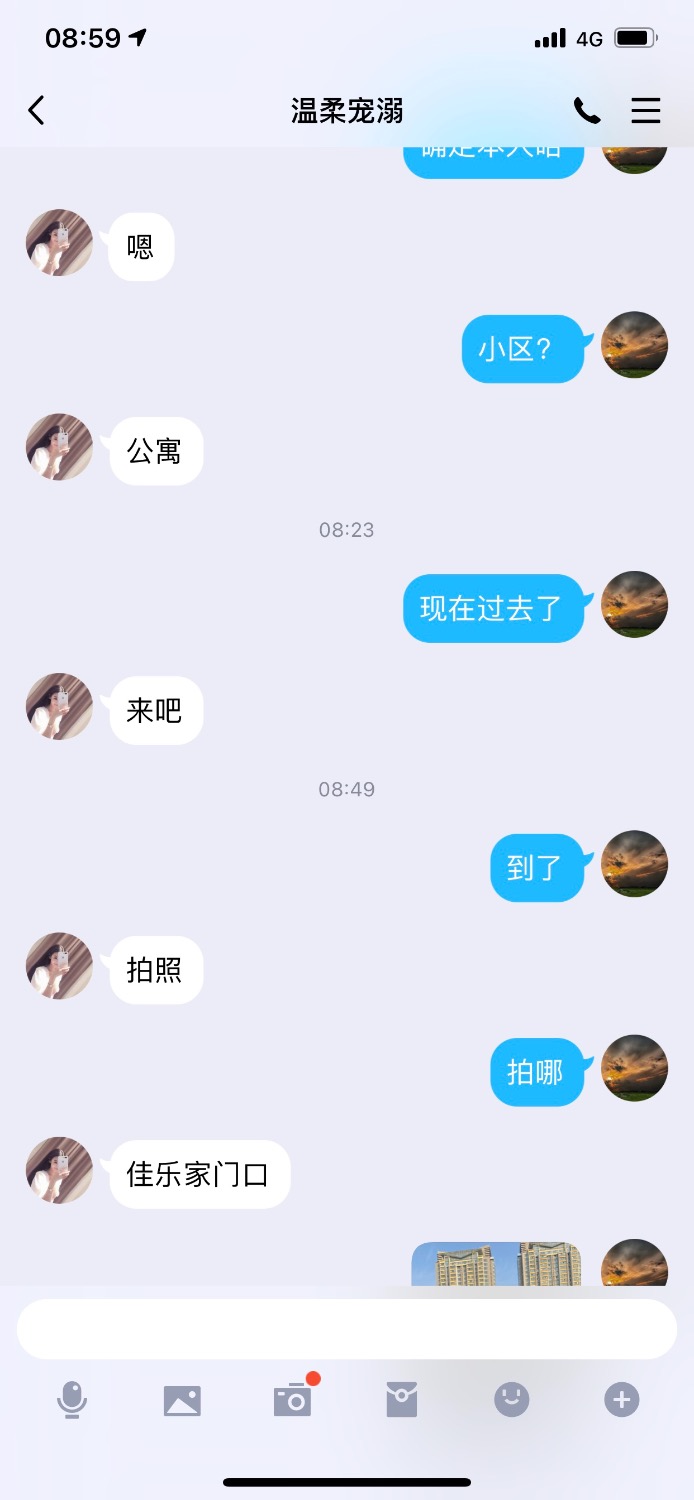Image resolution: width=694 pixels, height=1500 pixels.
Task: Open the sent building photo
Action: coord(496,1264)
